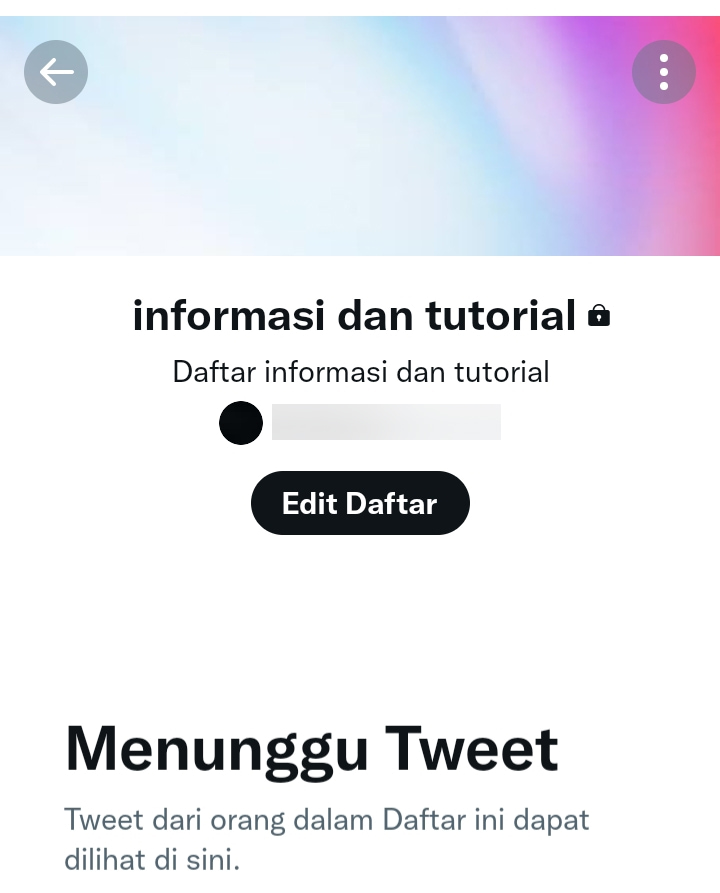Click the Menunggu Tweet heading
Image resolution: width=720 pixels, height=893 pixels.
pos(310,746)
